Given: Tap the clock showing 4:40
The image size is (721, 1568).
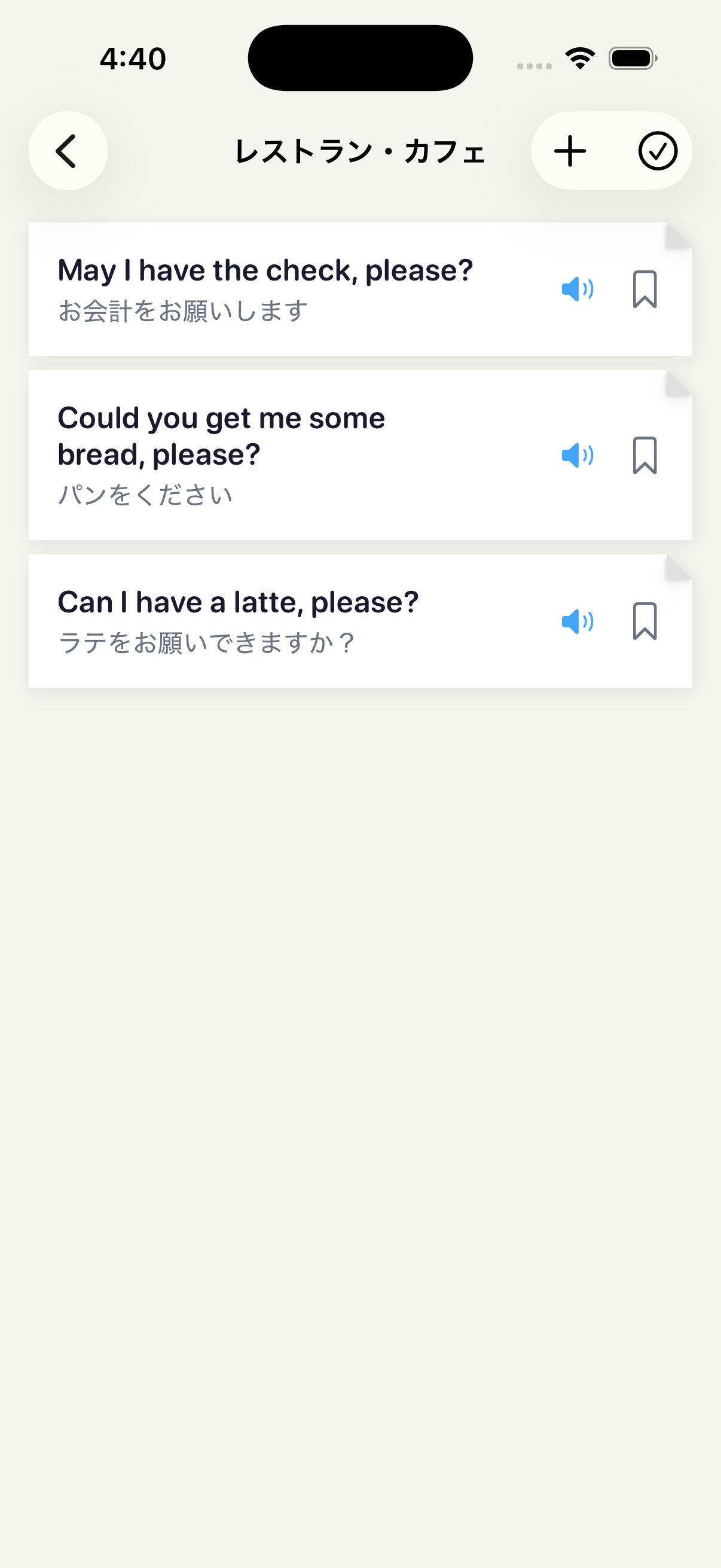Looking at the screenshot, I should pyautogui.click(x=132, y=58).
